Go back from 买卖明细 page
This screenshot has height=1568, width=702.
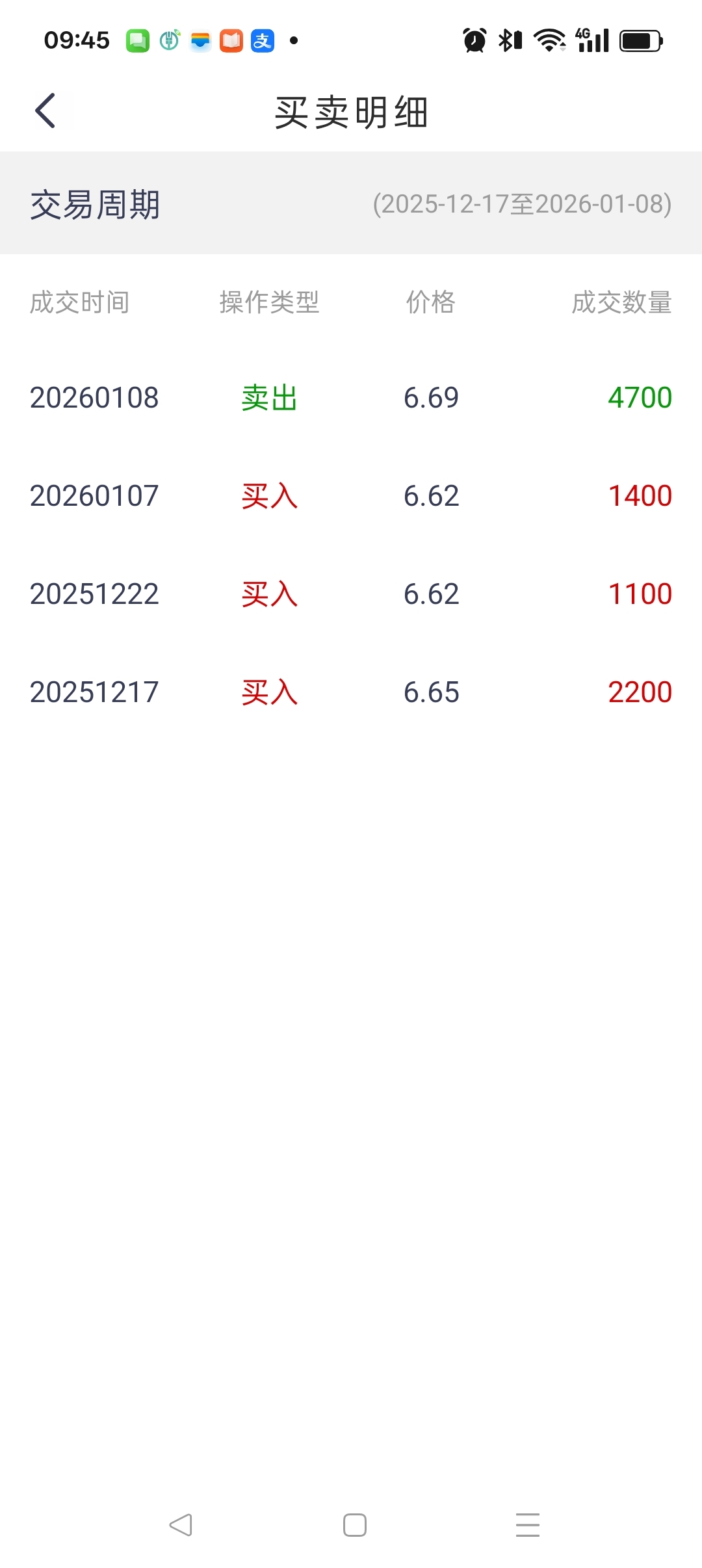(x=45, y=111)
